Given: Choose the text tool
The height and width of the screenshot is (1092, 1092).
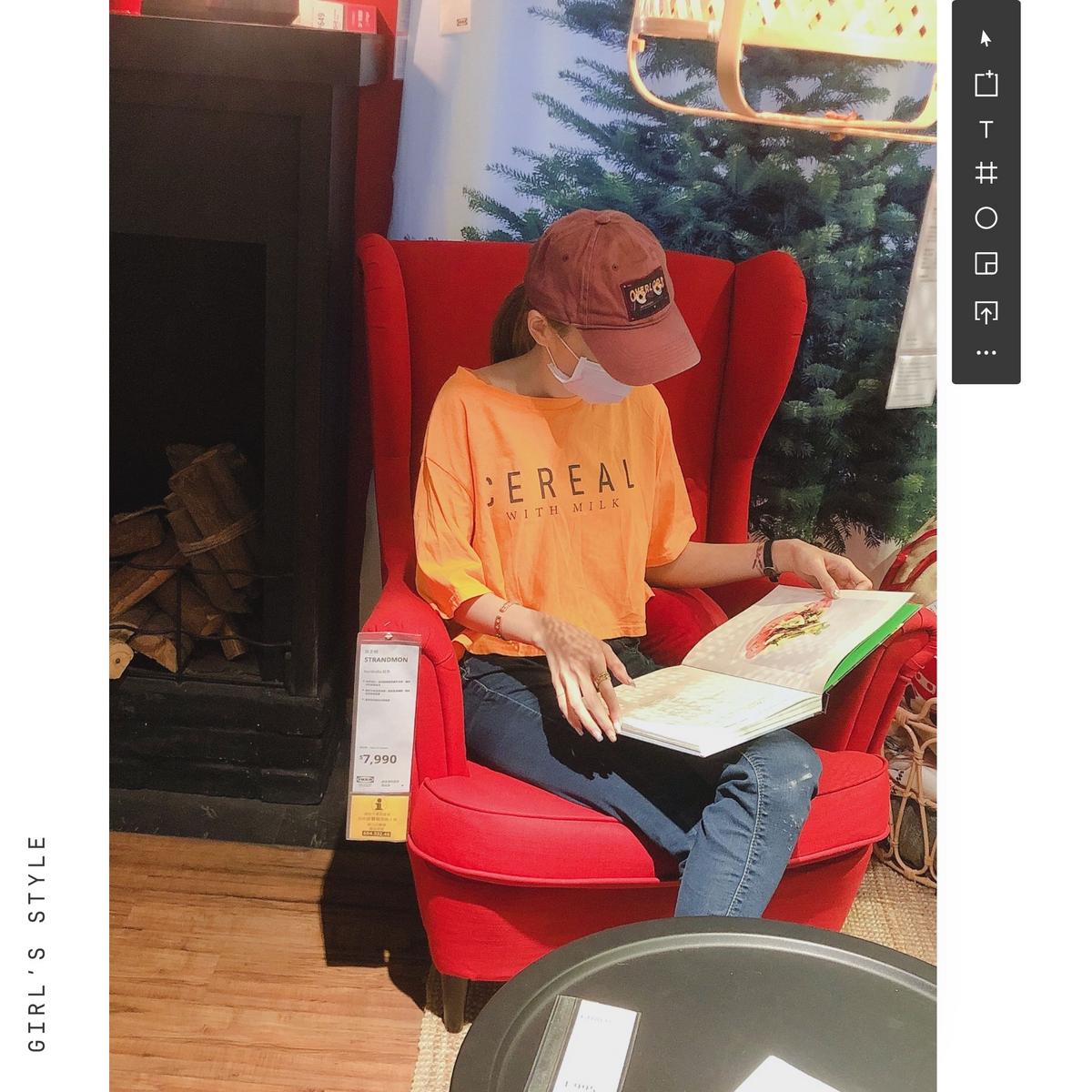Looking at the screenshot, I should 986,129.
